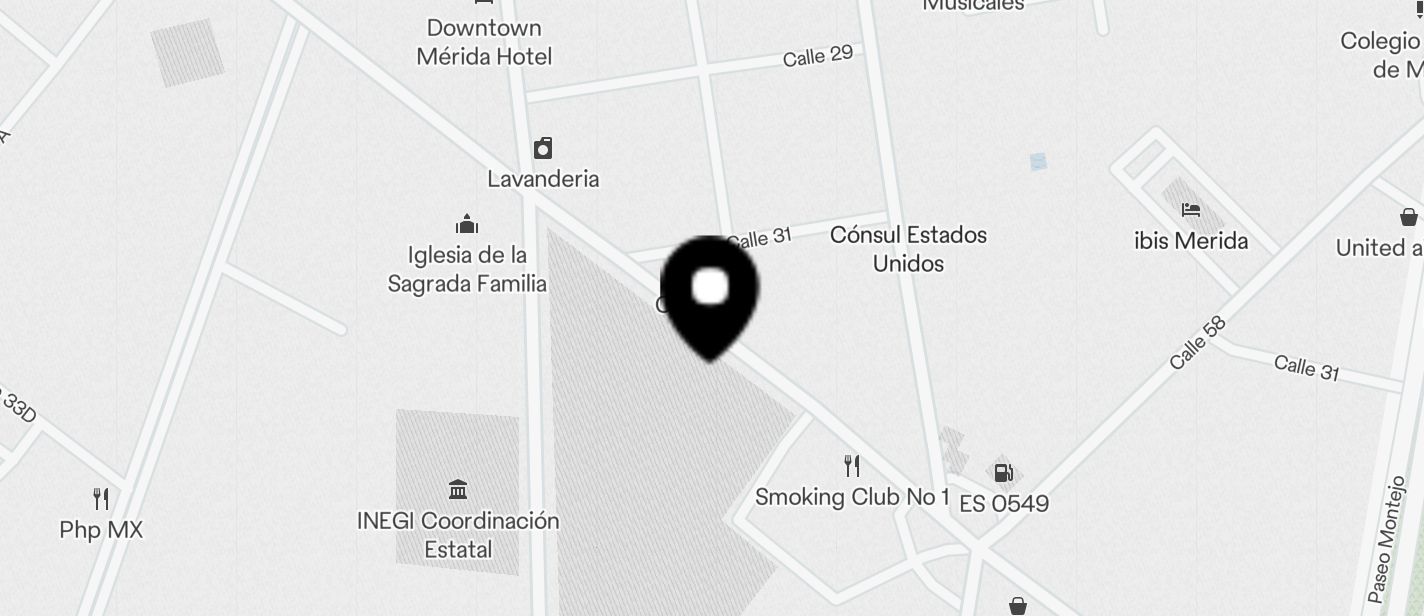Tap the black location pin marker

click(x=710, y=294)
